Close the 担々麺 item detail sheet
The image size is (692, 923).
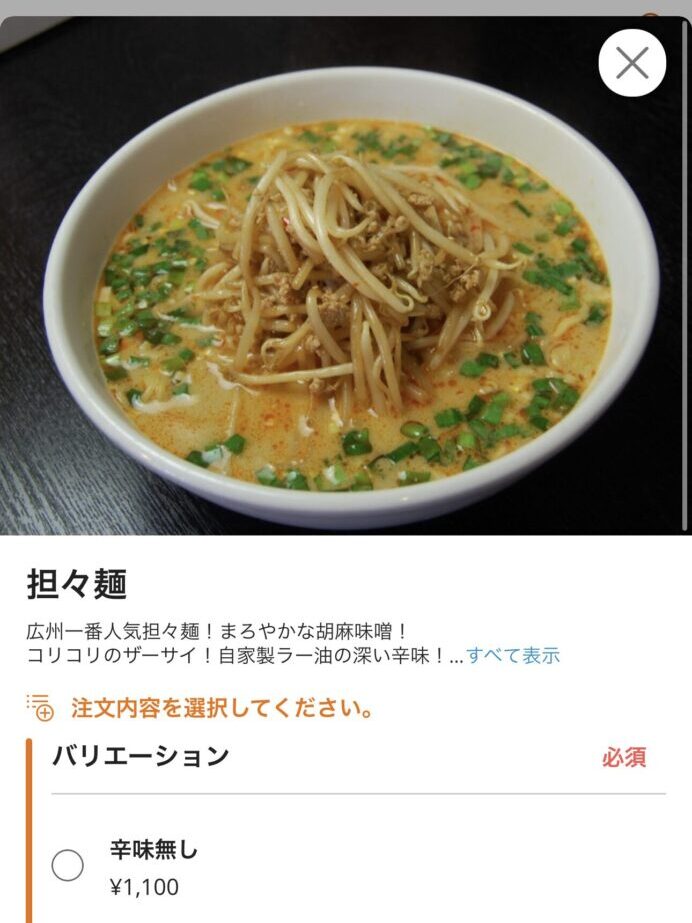[632, 63]
